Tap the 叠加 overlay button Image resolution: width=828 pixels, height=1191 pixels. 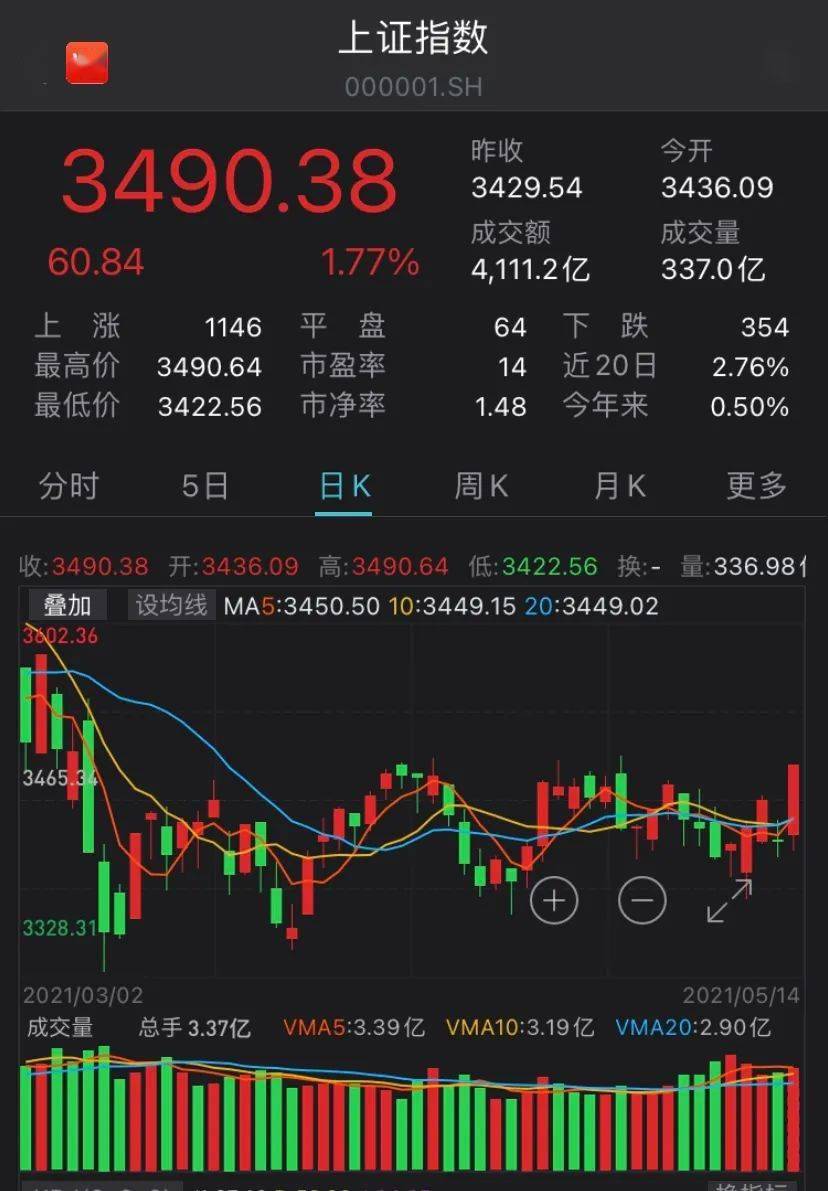(68, 605)
